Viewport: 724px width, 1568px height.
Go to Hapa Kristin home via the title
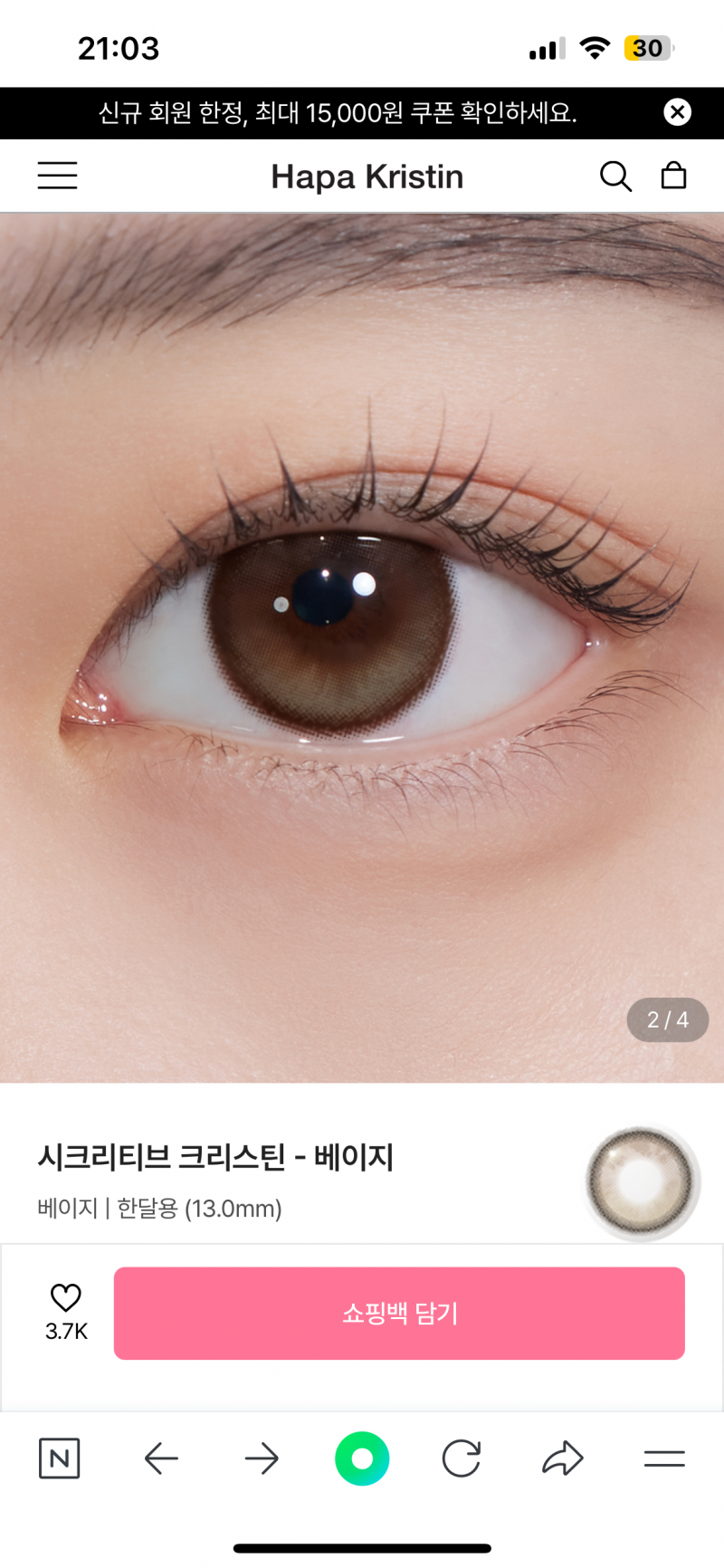pyautogui.click(x=367, y=177)
